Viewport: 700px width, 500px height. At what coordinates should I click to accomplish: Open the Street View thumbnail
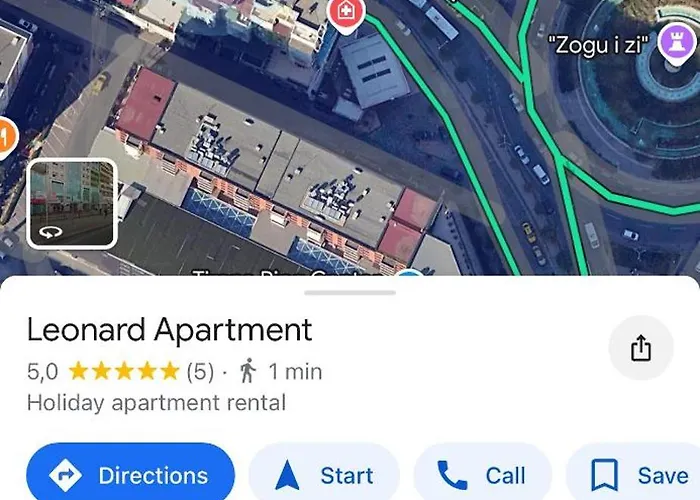(72, 204)
